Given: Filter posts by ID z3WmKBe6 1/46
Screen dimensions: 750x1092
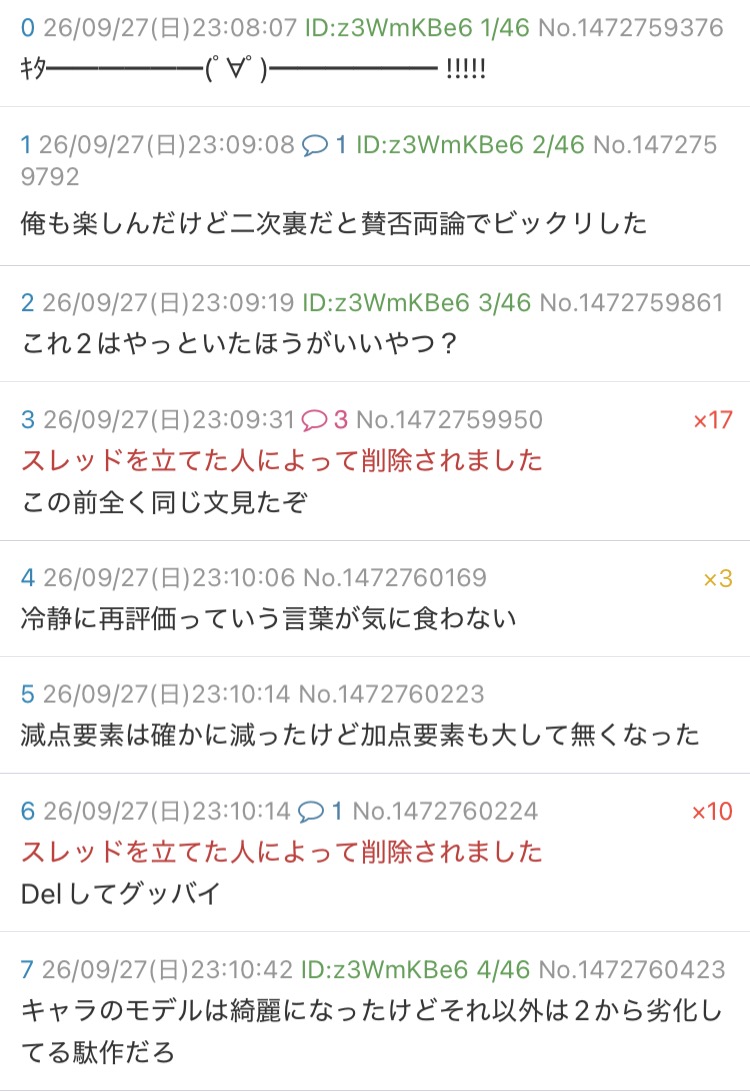Looking at the screenshot, I should (417, 28).
